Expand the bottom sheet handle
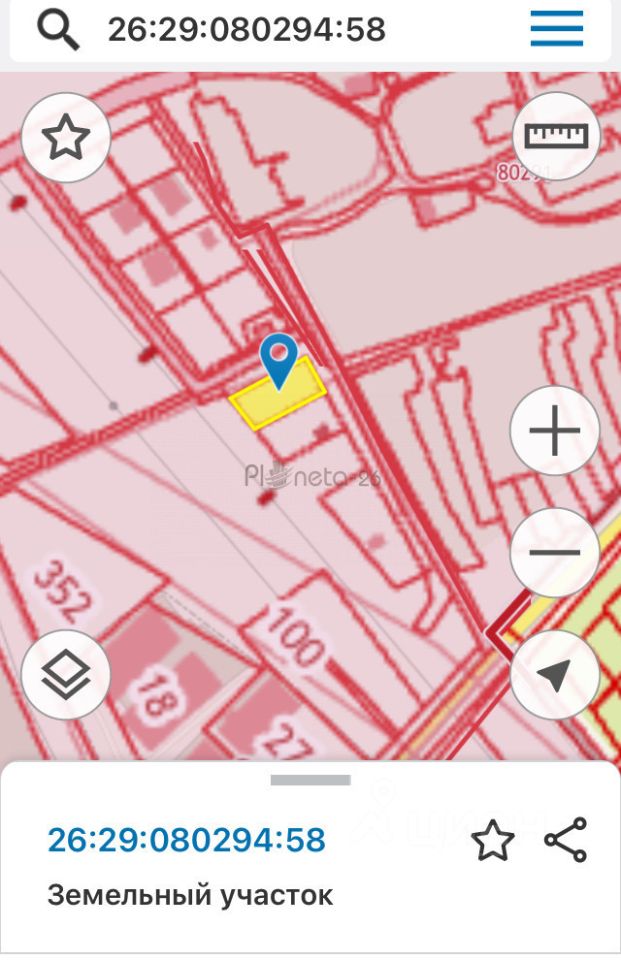The height and width of the screenshot is (960, 621). [310, 780]
